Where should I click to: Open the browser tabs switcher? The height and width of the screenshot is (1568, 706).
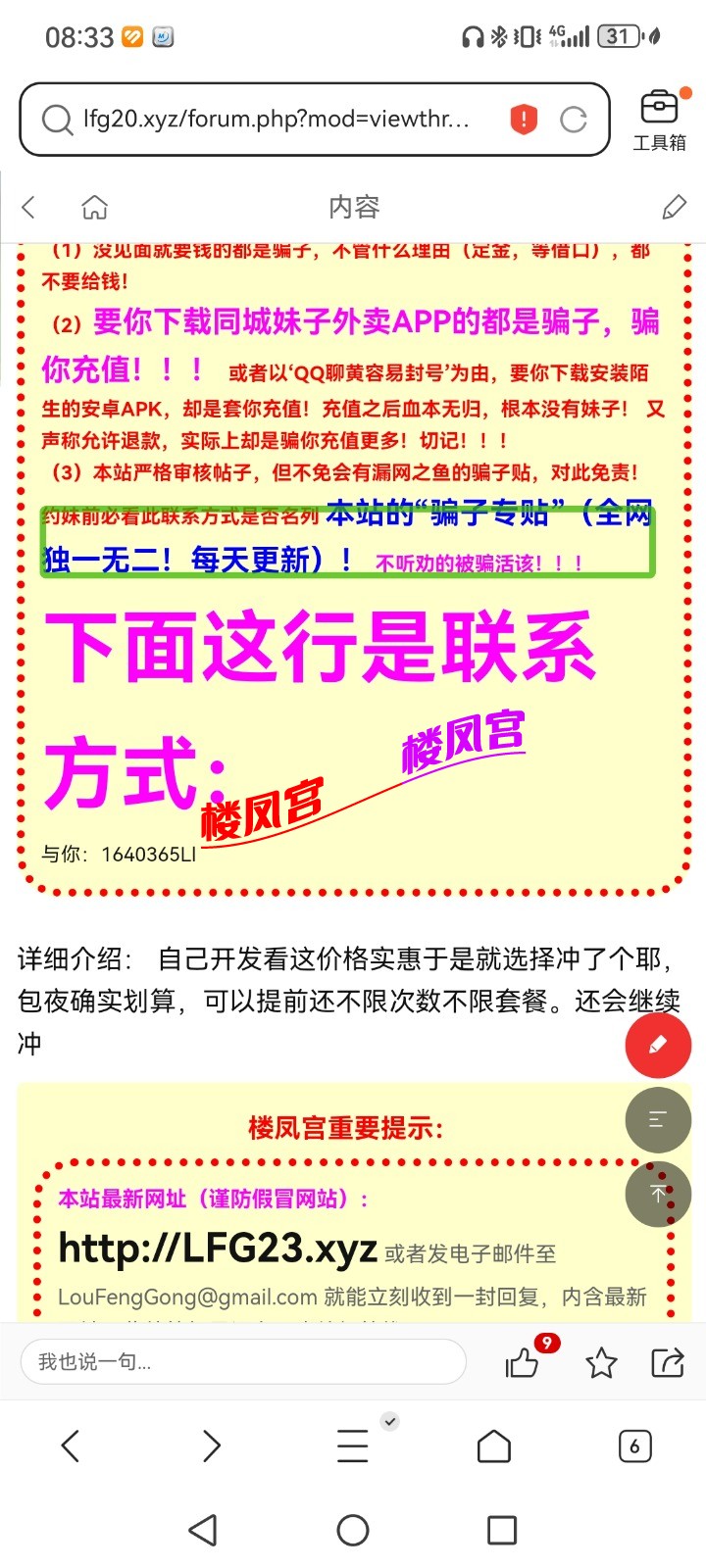click(x=634, y=1445)
